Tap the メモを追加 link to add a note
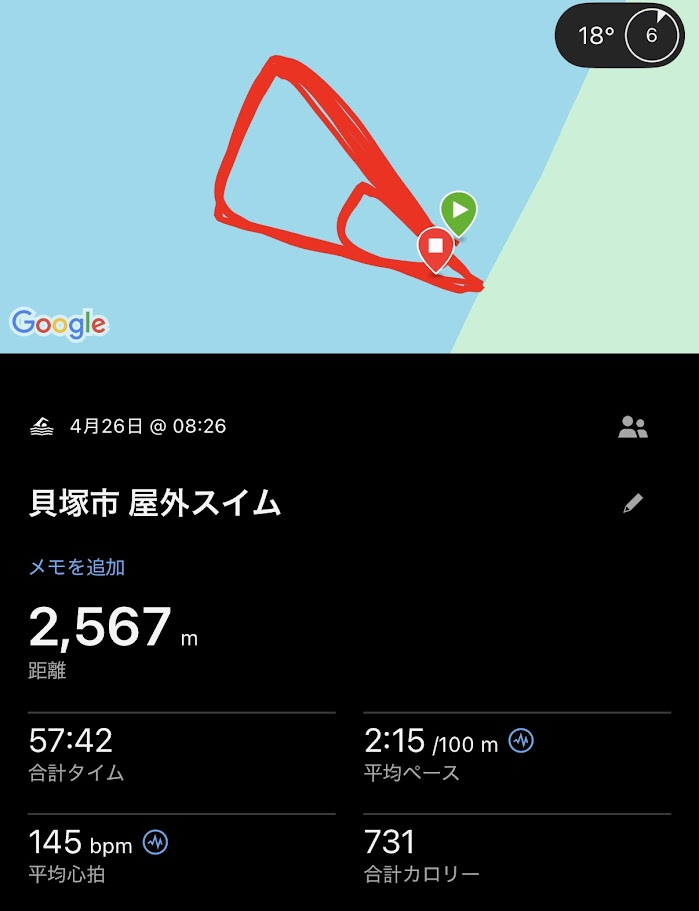699x911 pixels. tap(77, 567)
